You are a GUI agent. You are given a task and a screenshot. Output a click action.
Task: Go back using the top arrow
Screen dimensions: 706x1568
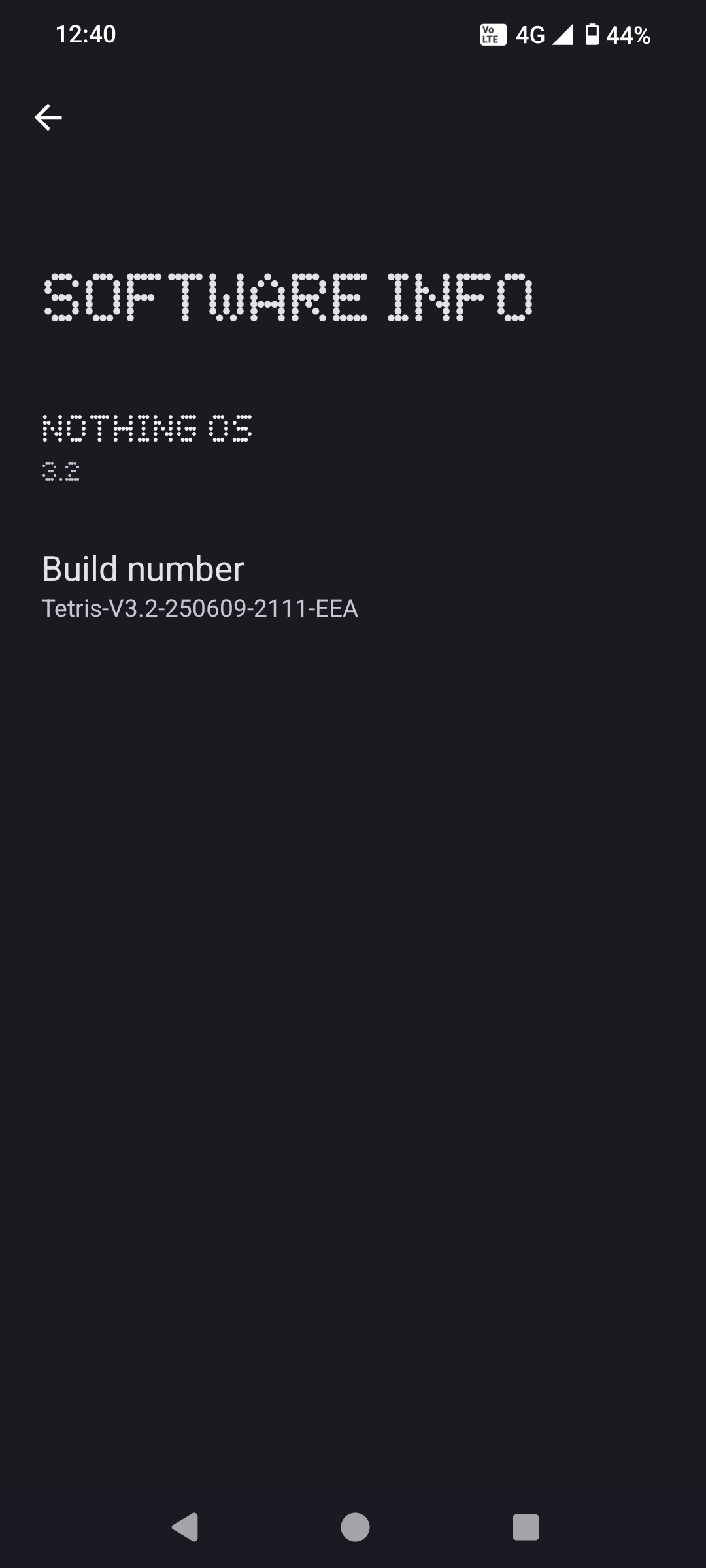click(x=48, y=118)
